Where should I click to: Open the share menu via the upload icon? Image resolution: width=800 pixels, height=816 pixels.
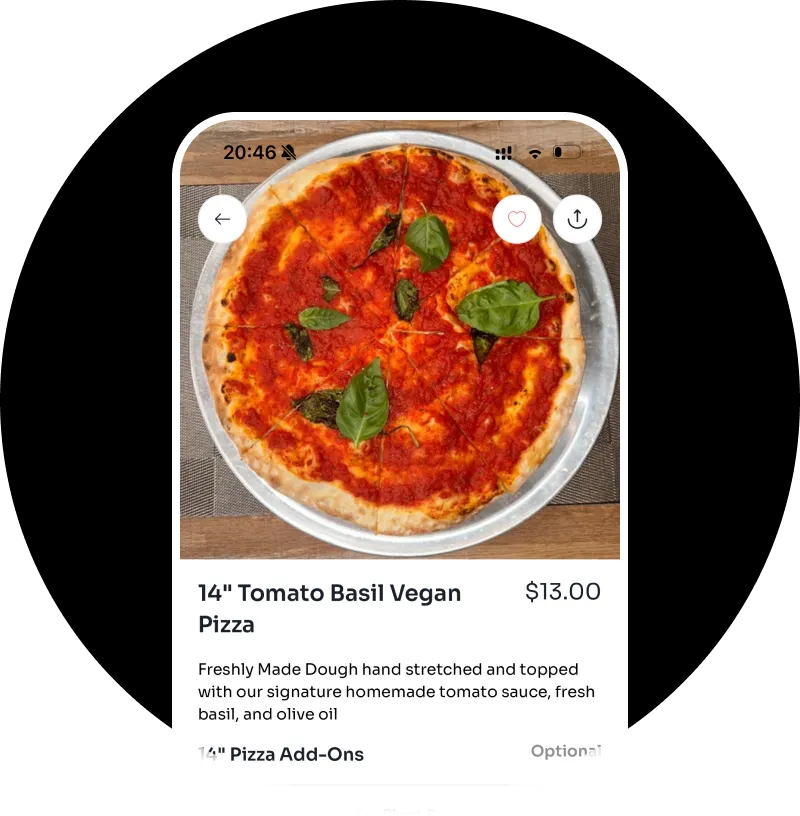(578, 218)
